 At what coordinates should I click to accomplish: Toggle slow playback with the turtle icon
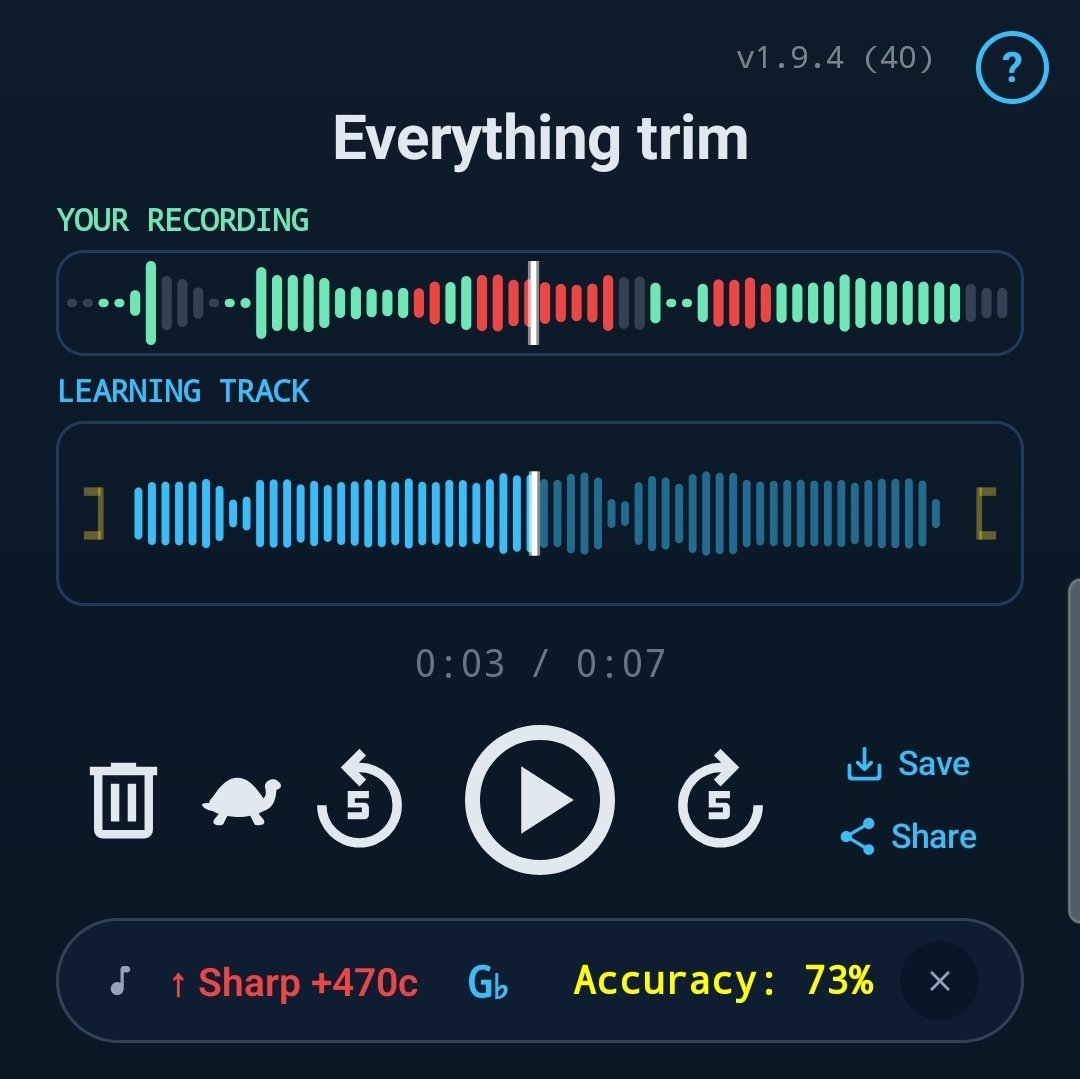[x=241, y=800]
